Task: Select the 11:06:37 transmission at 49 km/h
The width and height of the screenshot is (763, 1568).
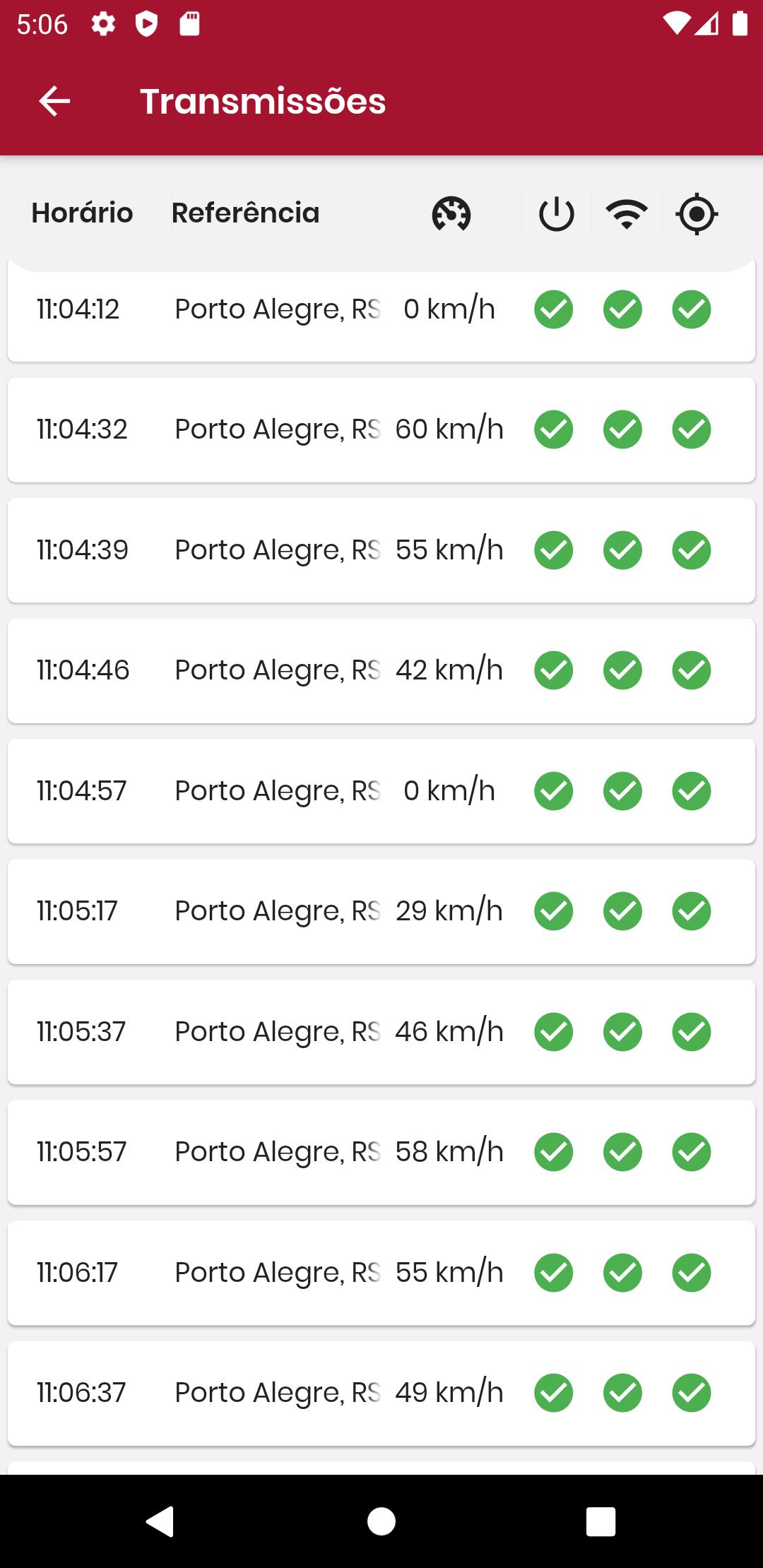Action: (x=381, y=1393)
